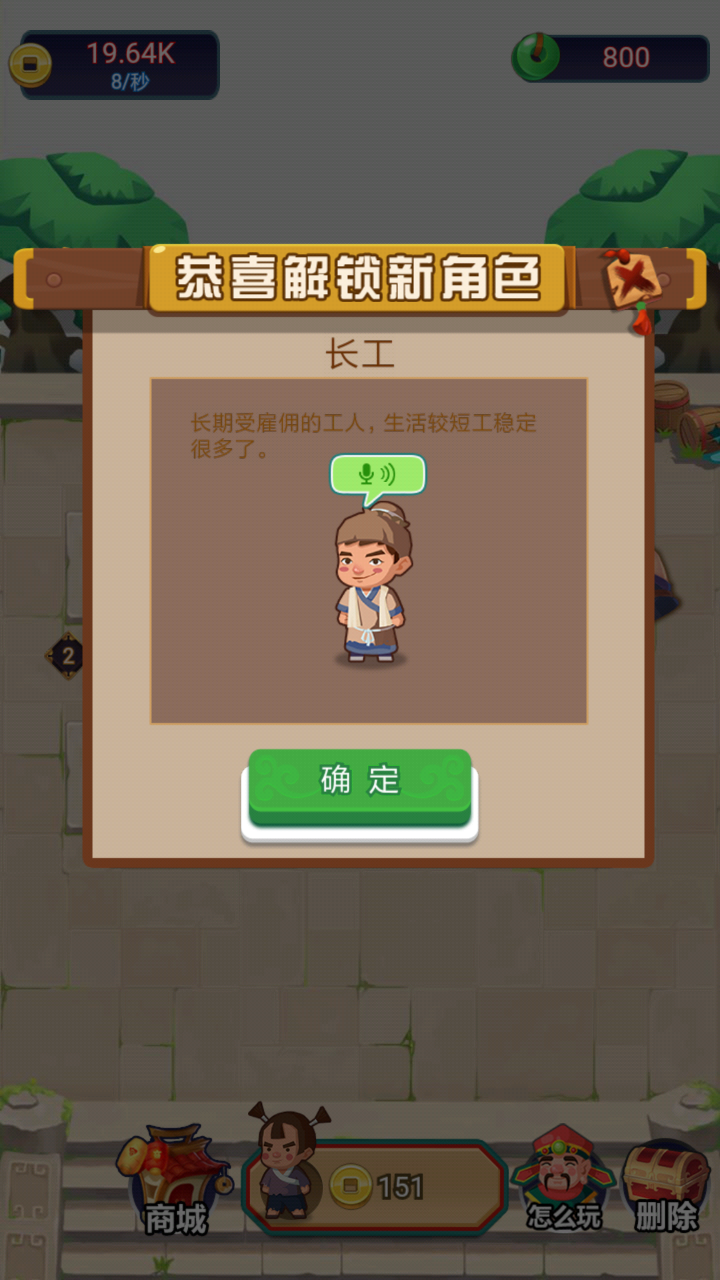The image size is (720, 1280).
Task: Buy a character for 151 coins
Action: 375,1186
